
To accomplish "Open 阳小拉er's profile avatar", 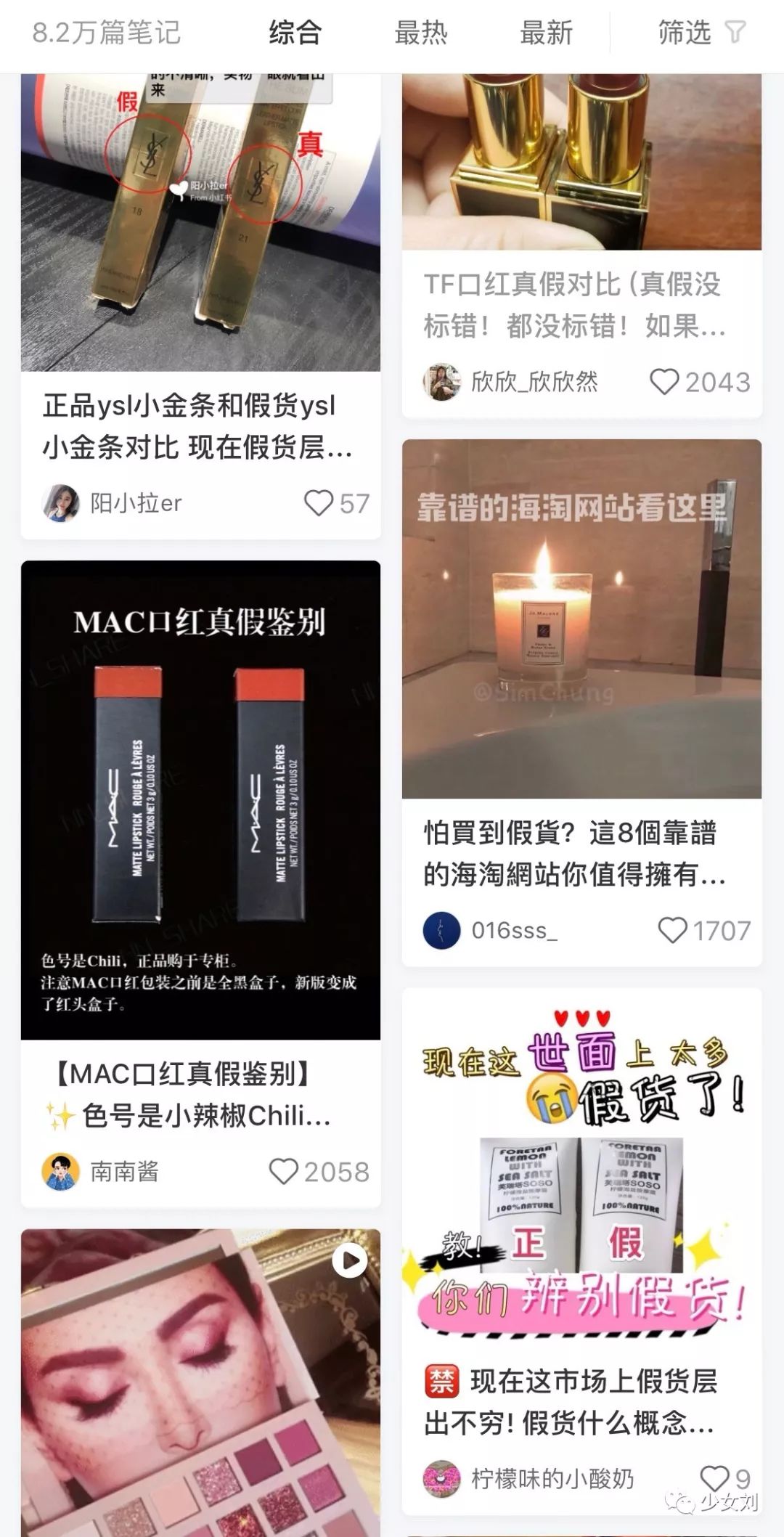I will click(x=62, y=502).
